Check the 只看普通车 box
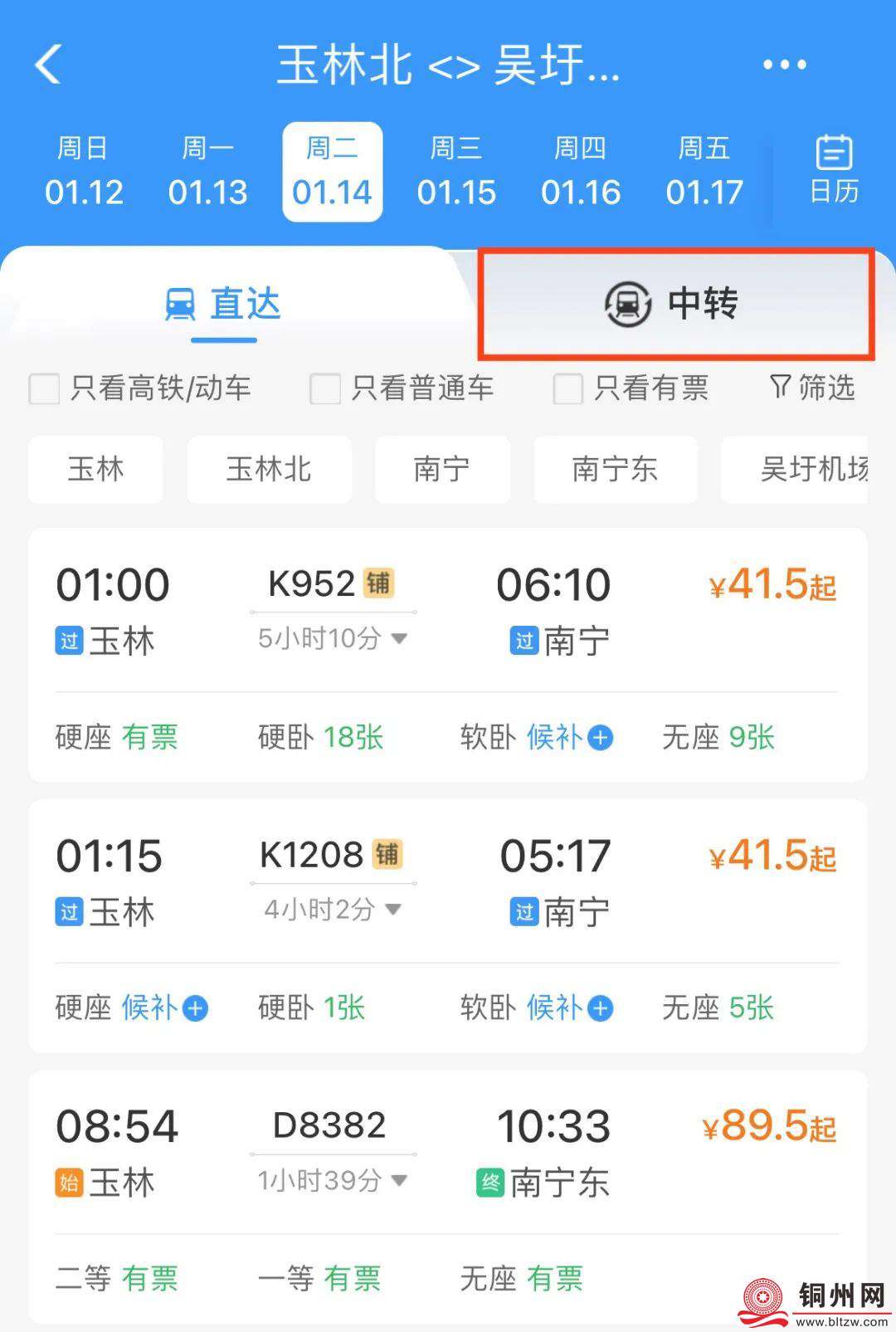This screenshot has height=1332, width=896. (325, 388)
